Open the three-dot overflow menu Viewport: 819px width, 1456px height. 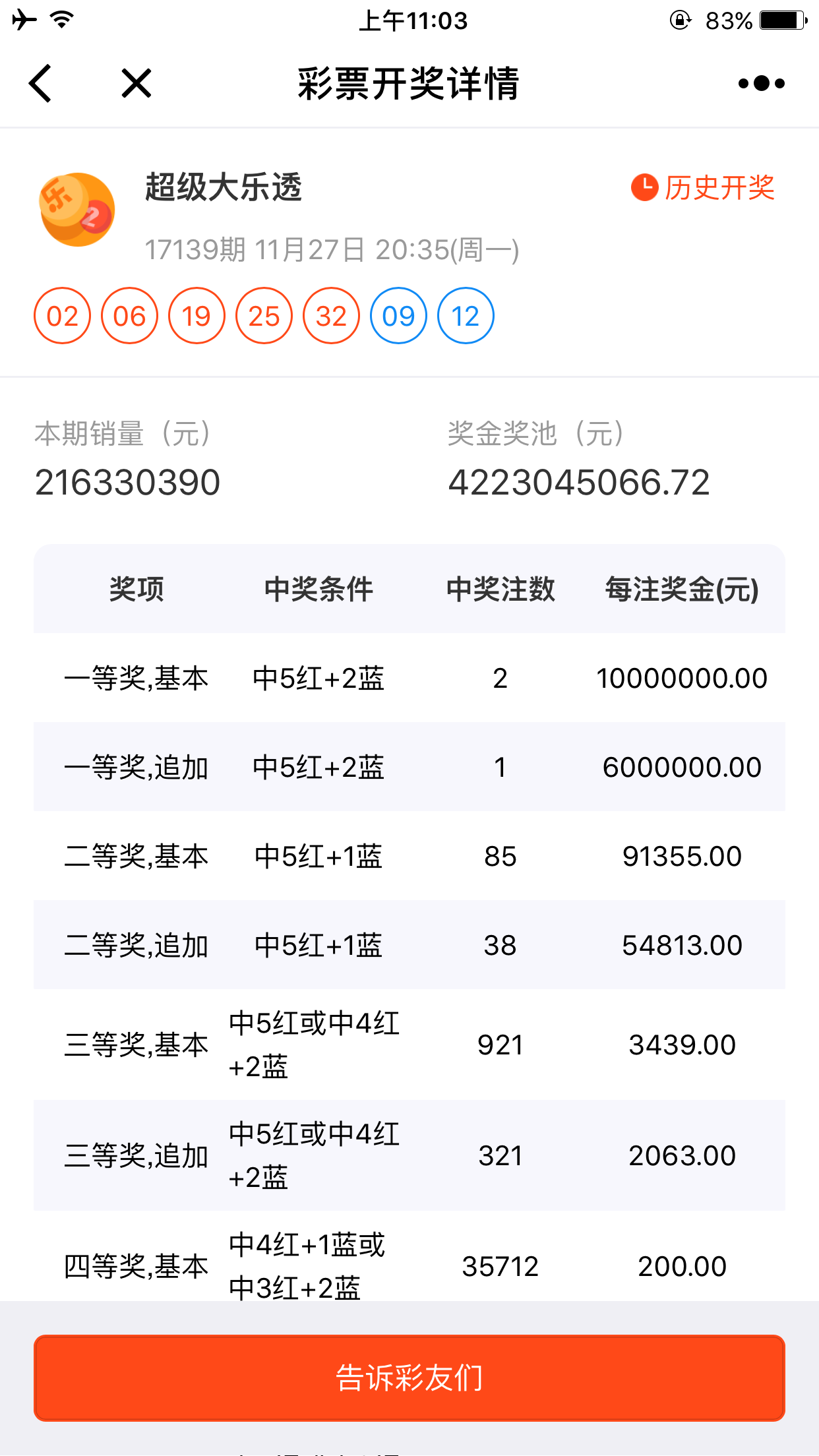coord(762,83)
